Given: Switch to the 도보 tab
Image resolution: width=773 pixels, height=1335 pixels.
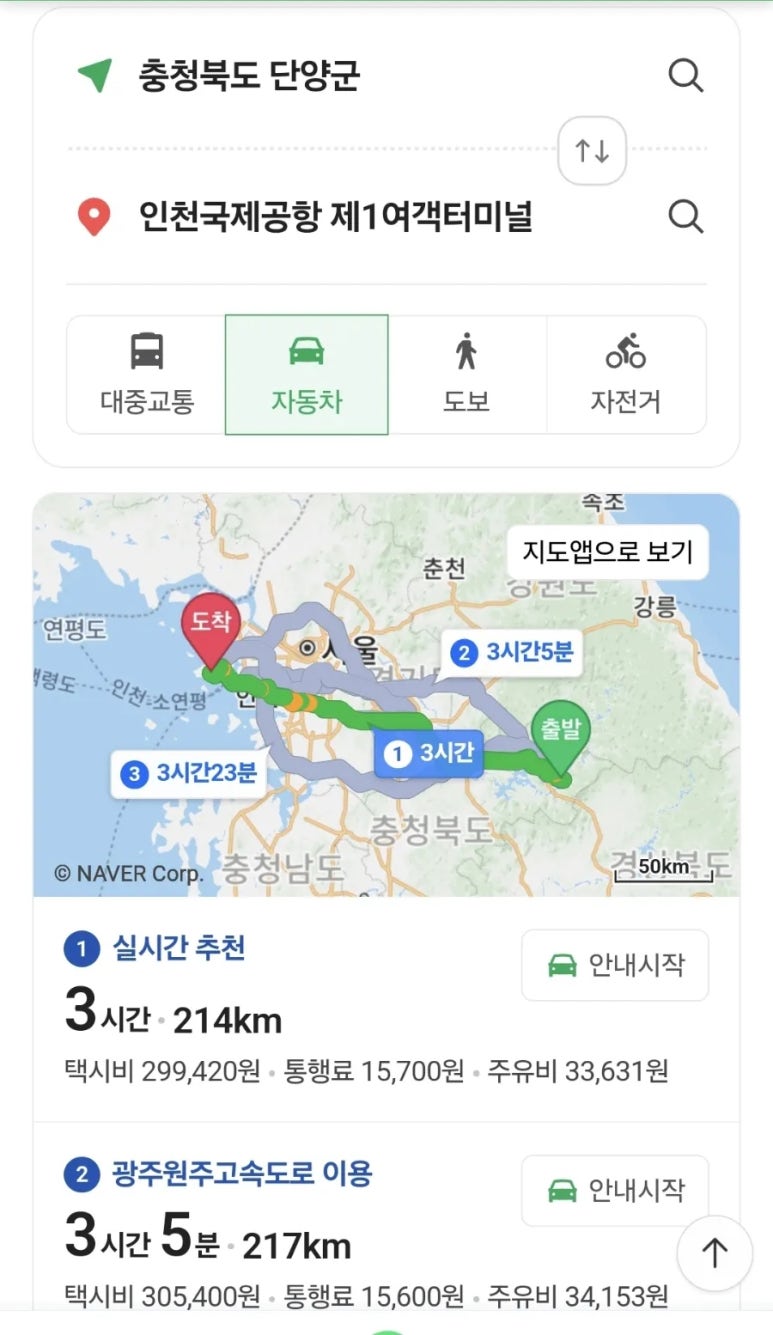Looking at the screenshot, I should (x=467, y=375).
